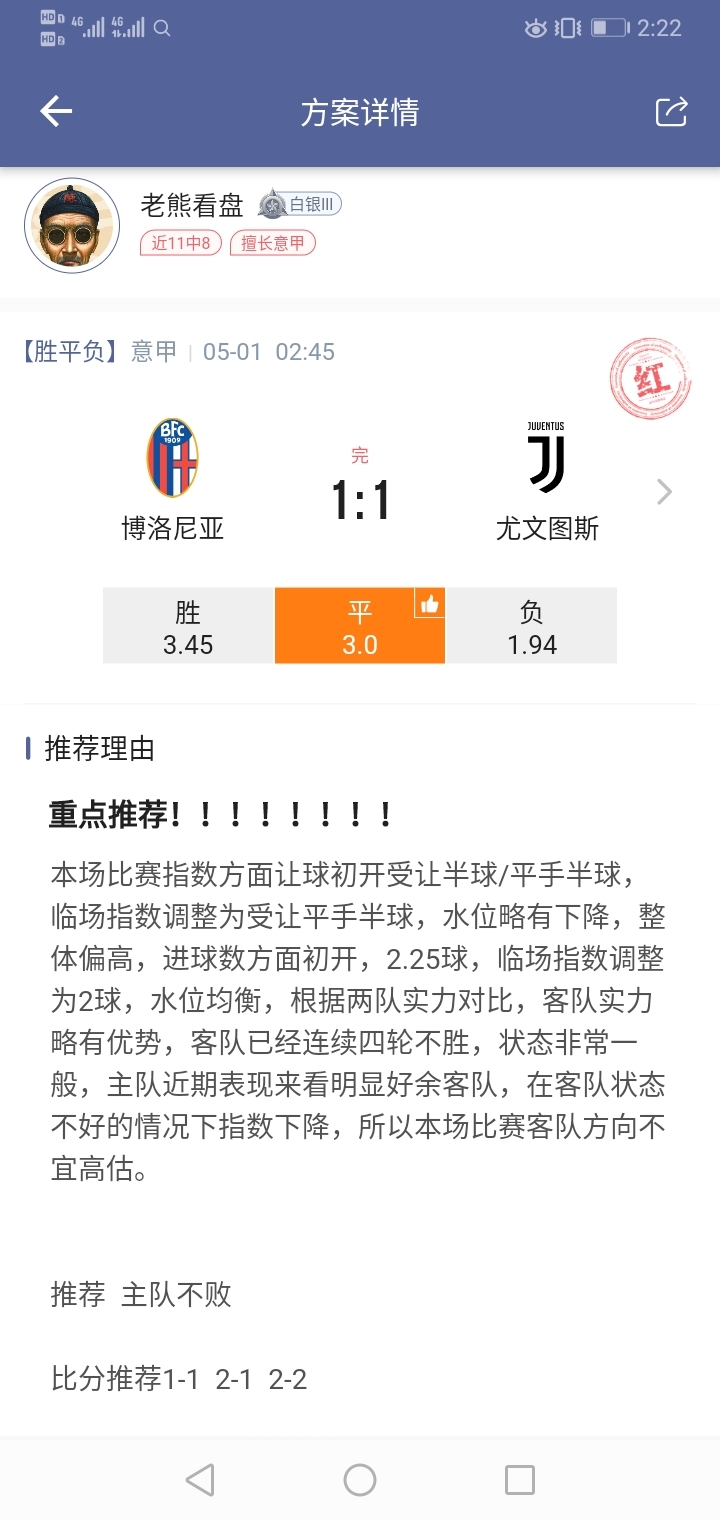
Task: Open match details via the right chevron
Action: (x=664, y=492)
